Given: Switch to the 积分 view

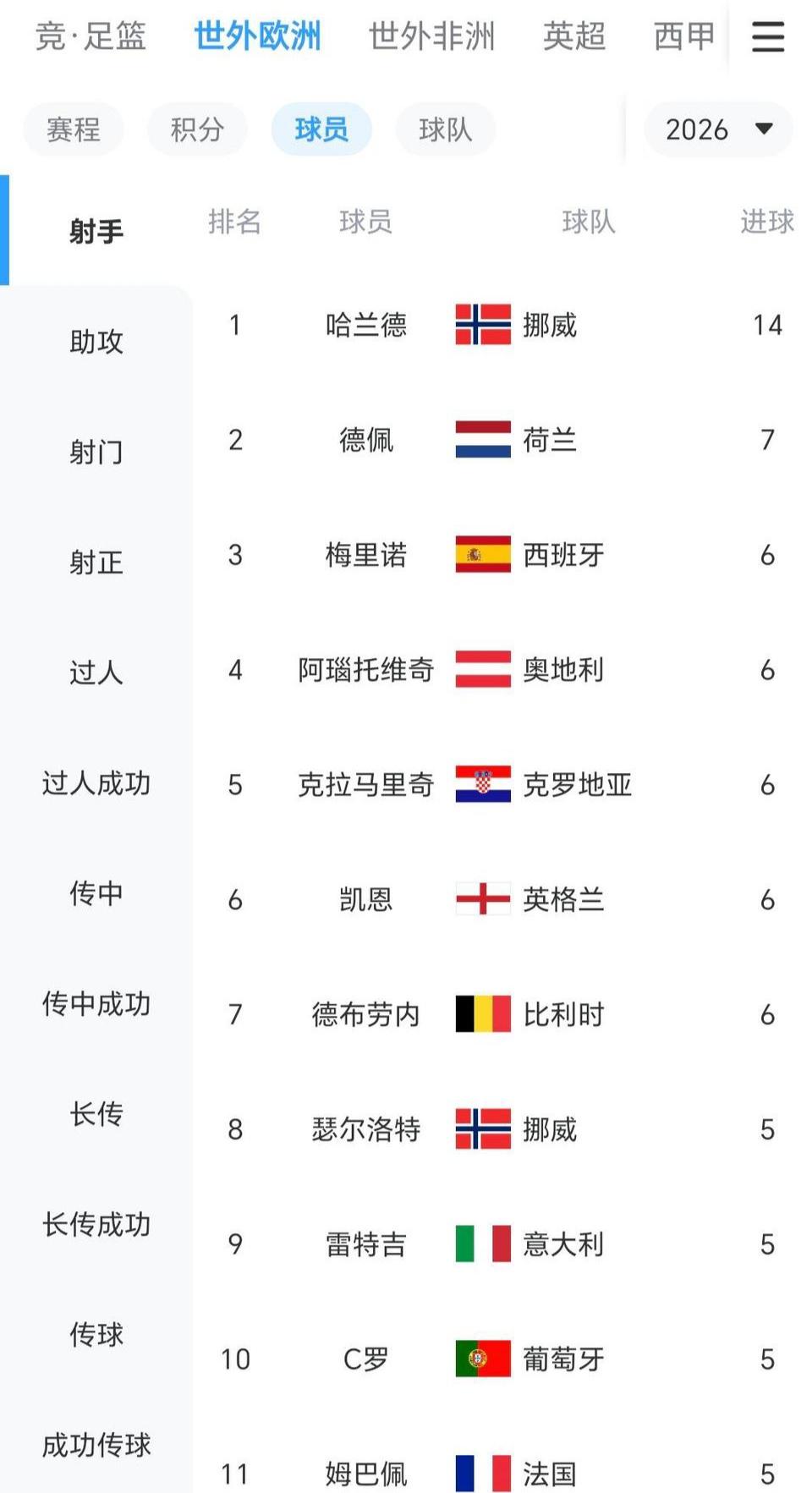Looking at the screenshot, I should (x=197, y=129).
